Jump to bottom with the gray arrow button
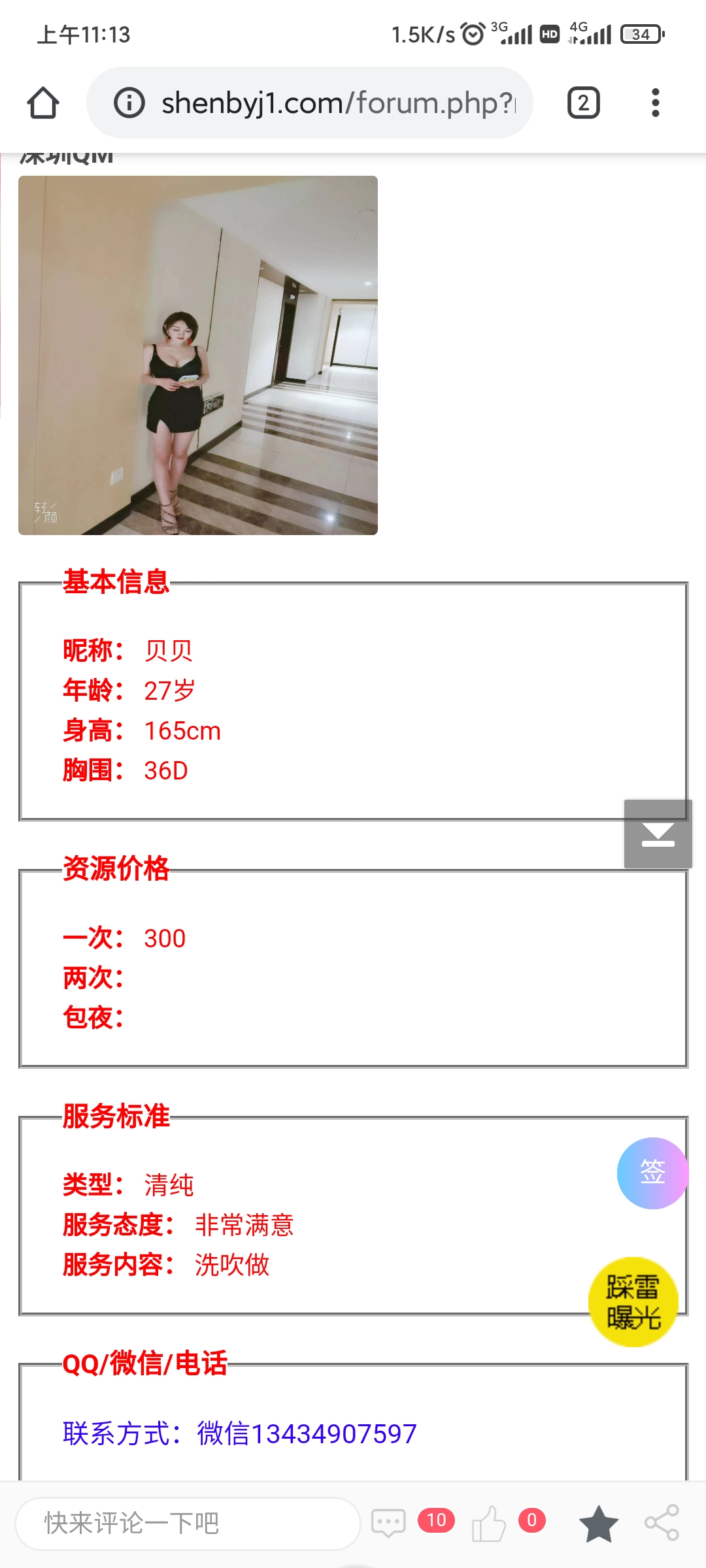706x1568 pixels. [x=658, y=834]
